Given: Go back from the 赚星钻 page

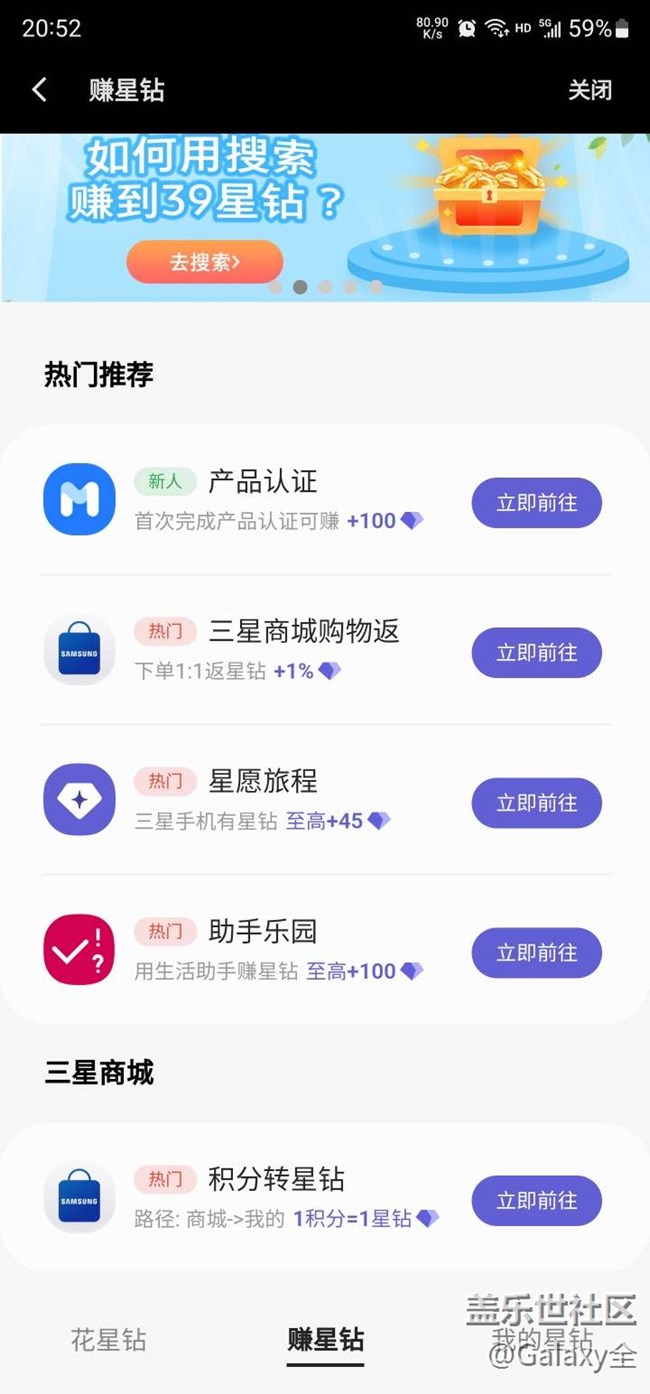Looking at the screenshot, I should coord(39,90).
